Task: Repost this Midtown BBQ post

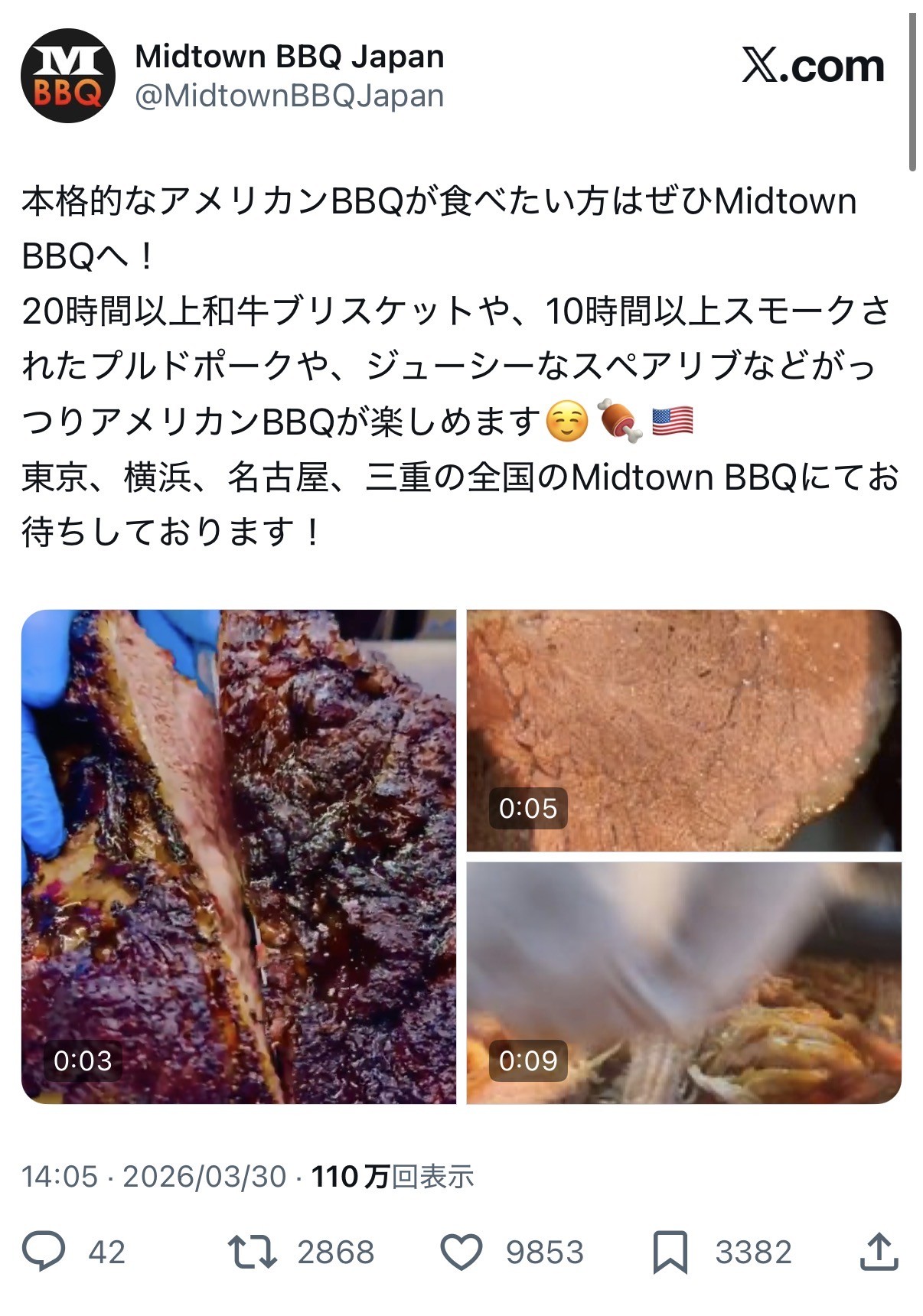Action: (x=253, y=1252)
